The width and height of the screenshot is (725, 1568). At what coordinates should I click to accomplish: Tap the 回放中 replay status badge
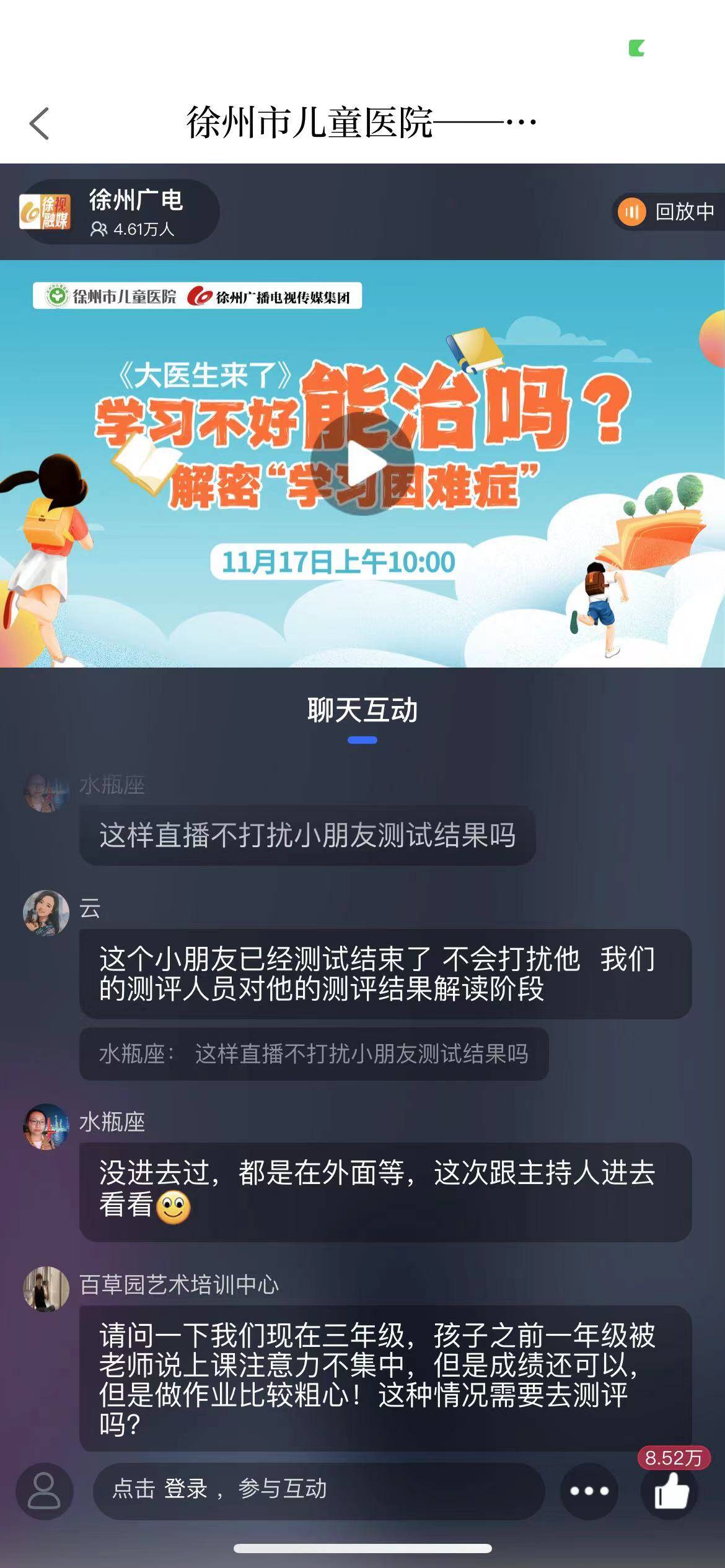(x=668, y=212)
